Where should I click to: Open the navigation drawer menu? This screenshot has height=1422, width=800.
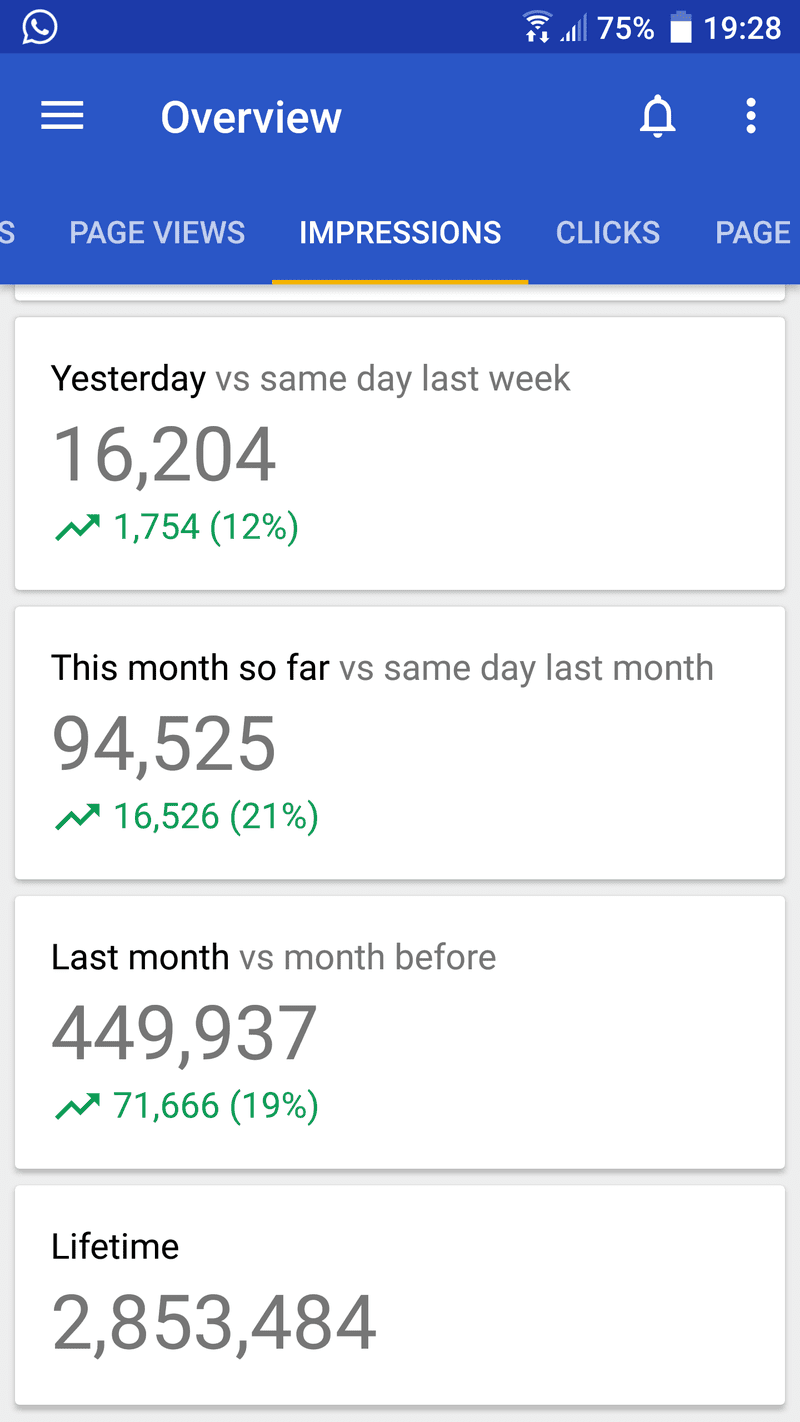pos(62,117)
